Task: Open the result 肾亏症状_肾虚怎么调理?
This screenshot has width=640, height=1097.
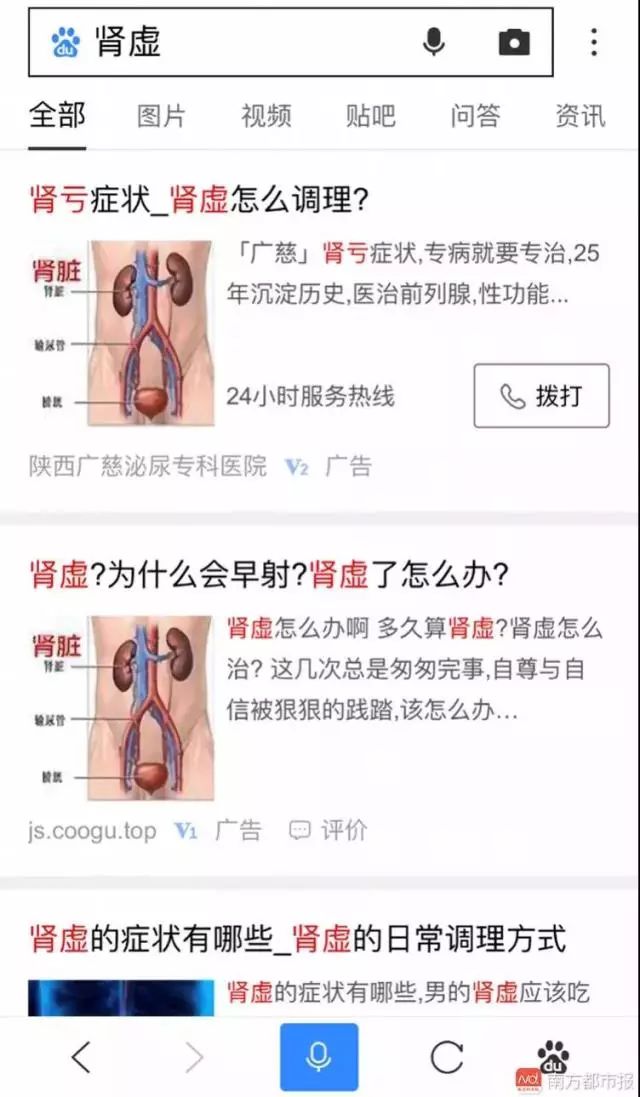Action: coord(200,200)
